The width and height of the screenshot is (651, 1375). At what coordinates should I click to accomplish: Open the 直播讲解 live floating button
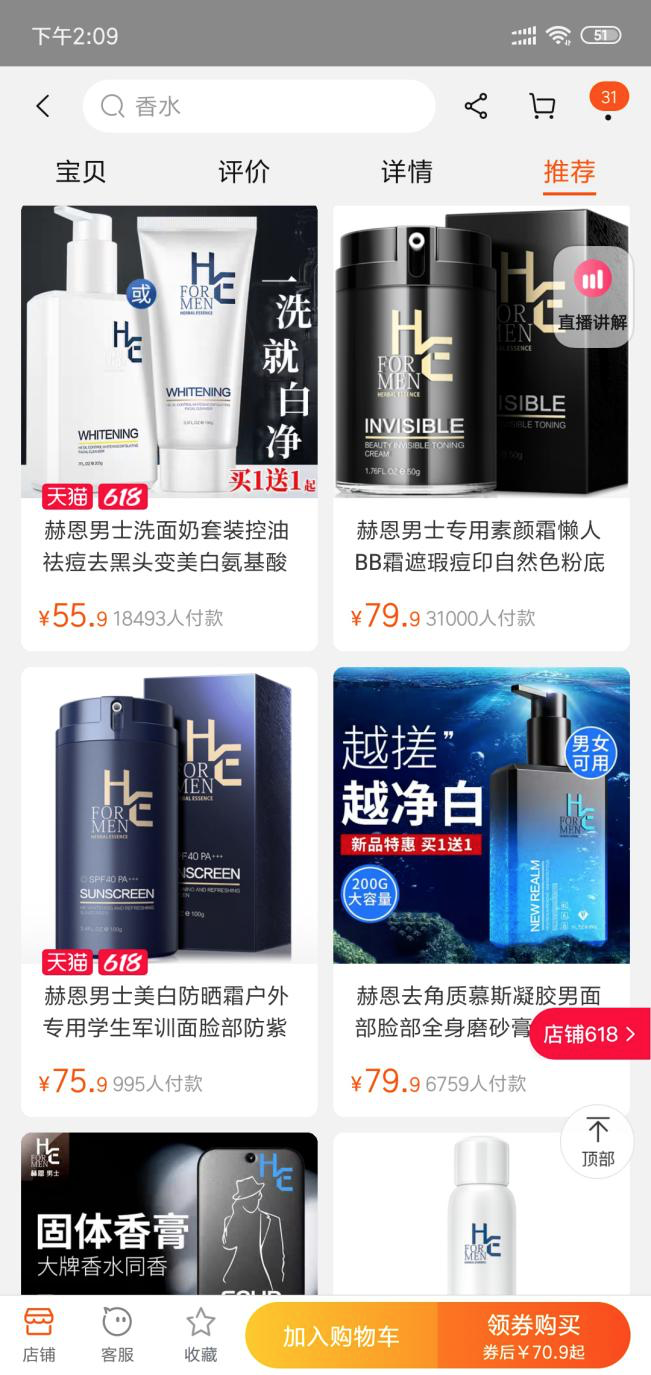[x=593, y=296]
